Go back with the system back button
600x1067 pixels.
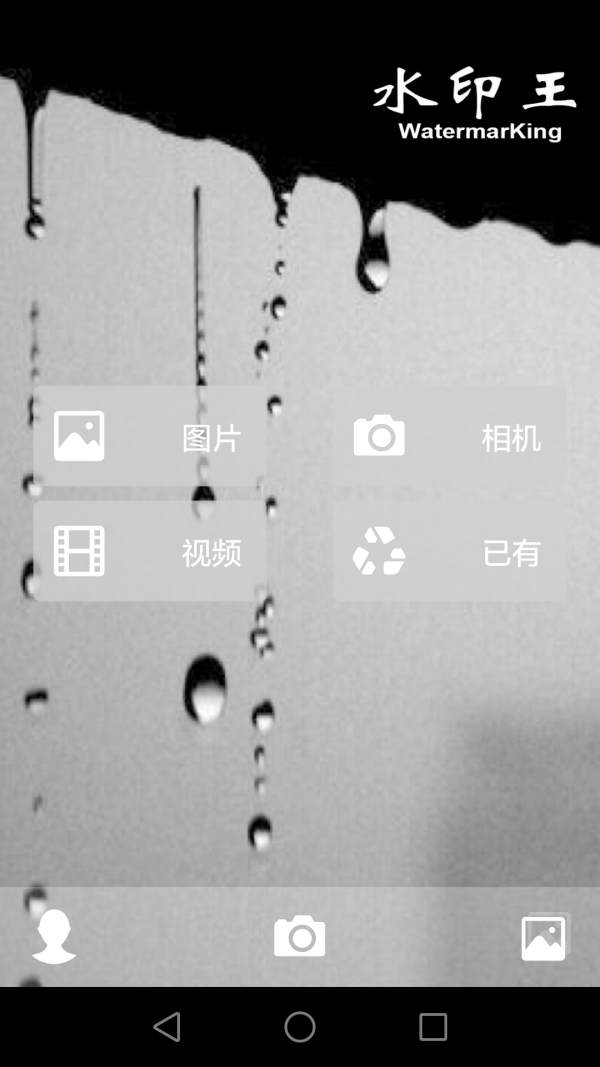click(x=167, y=1027)
